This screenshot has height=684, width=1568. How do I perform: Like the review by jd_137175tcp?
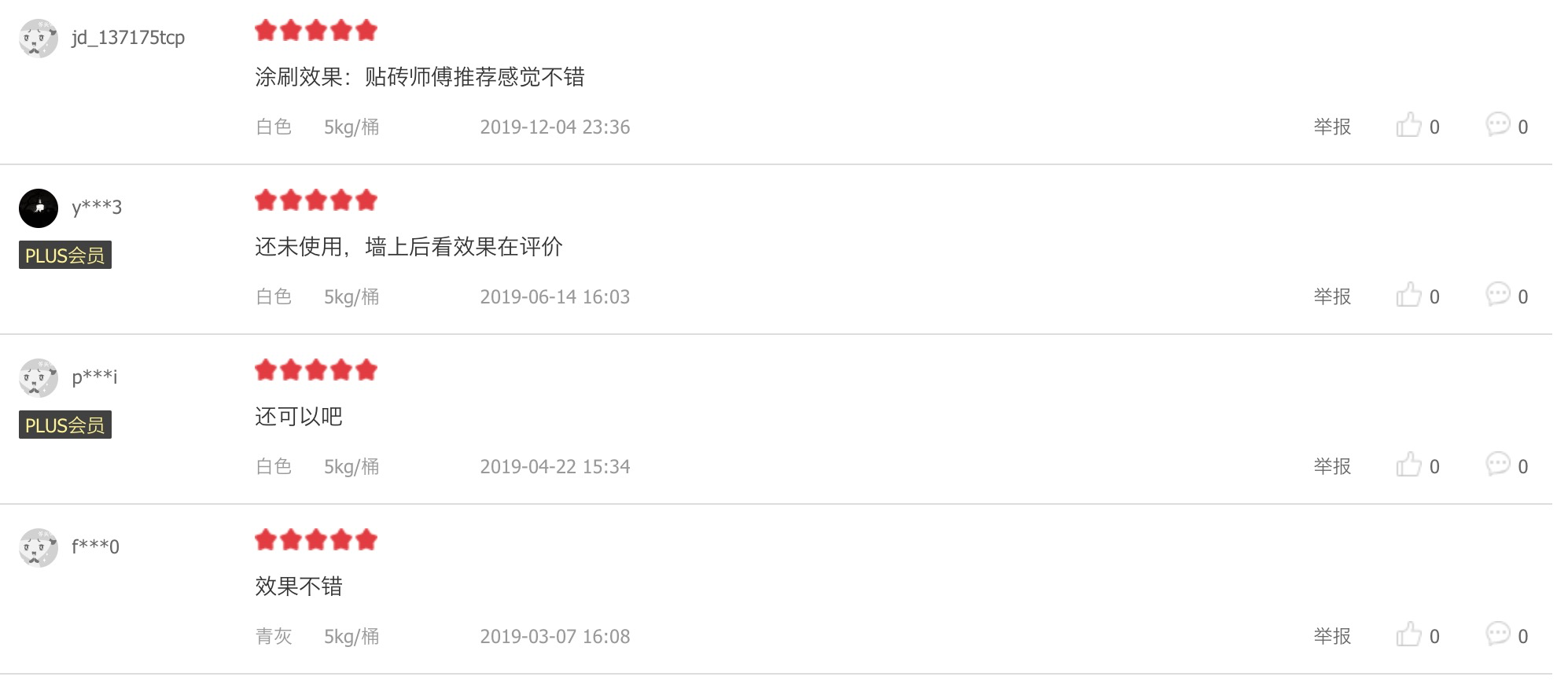pos(1409,126)
